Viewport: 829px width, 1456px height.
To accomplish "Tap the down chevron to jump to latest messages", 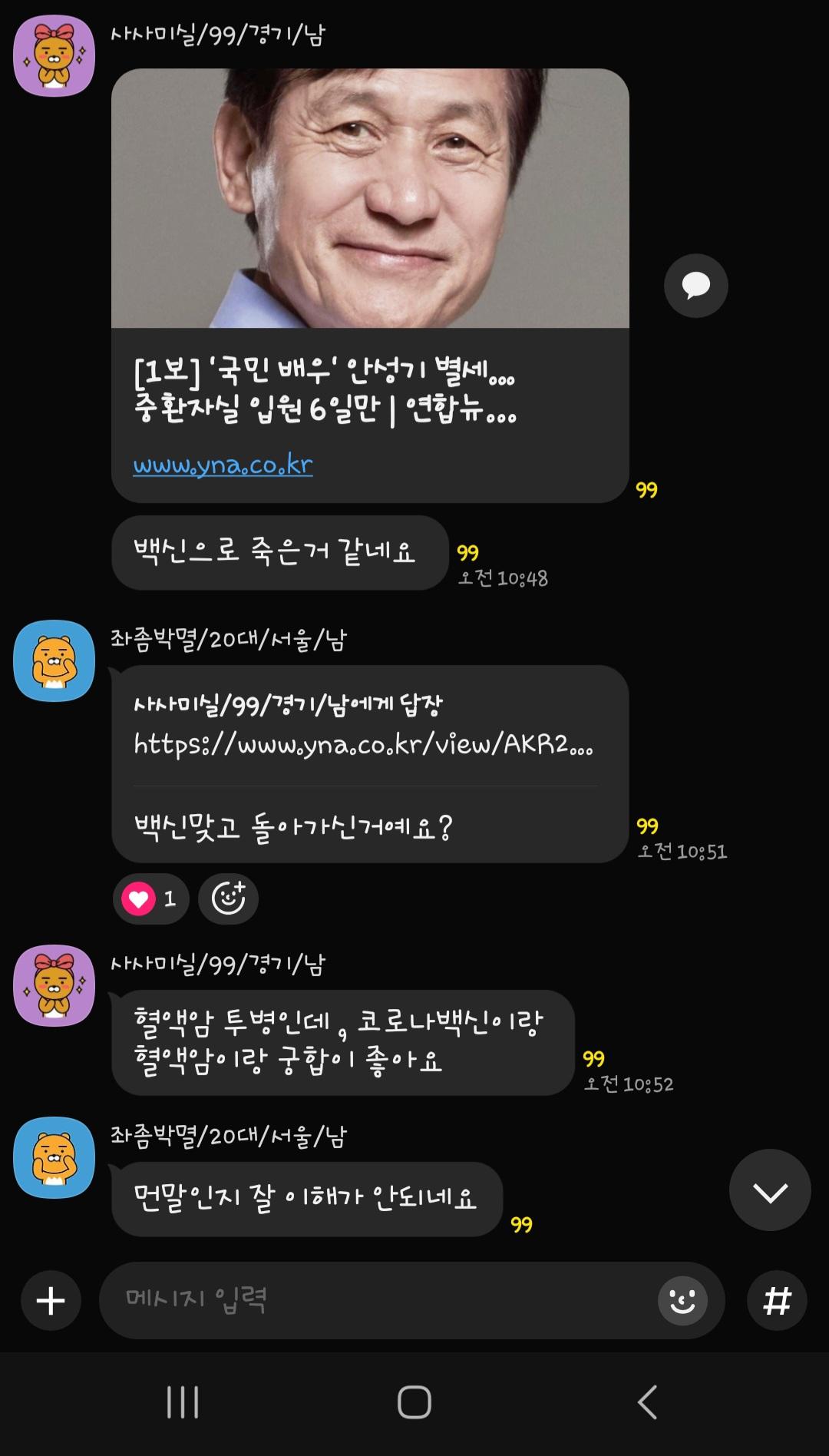I will [x=770, y=1189].
